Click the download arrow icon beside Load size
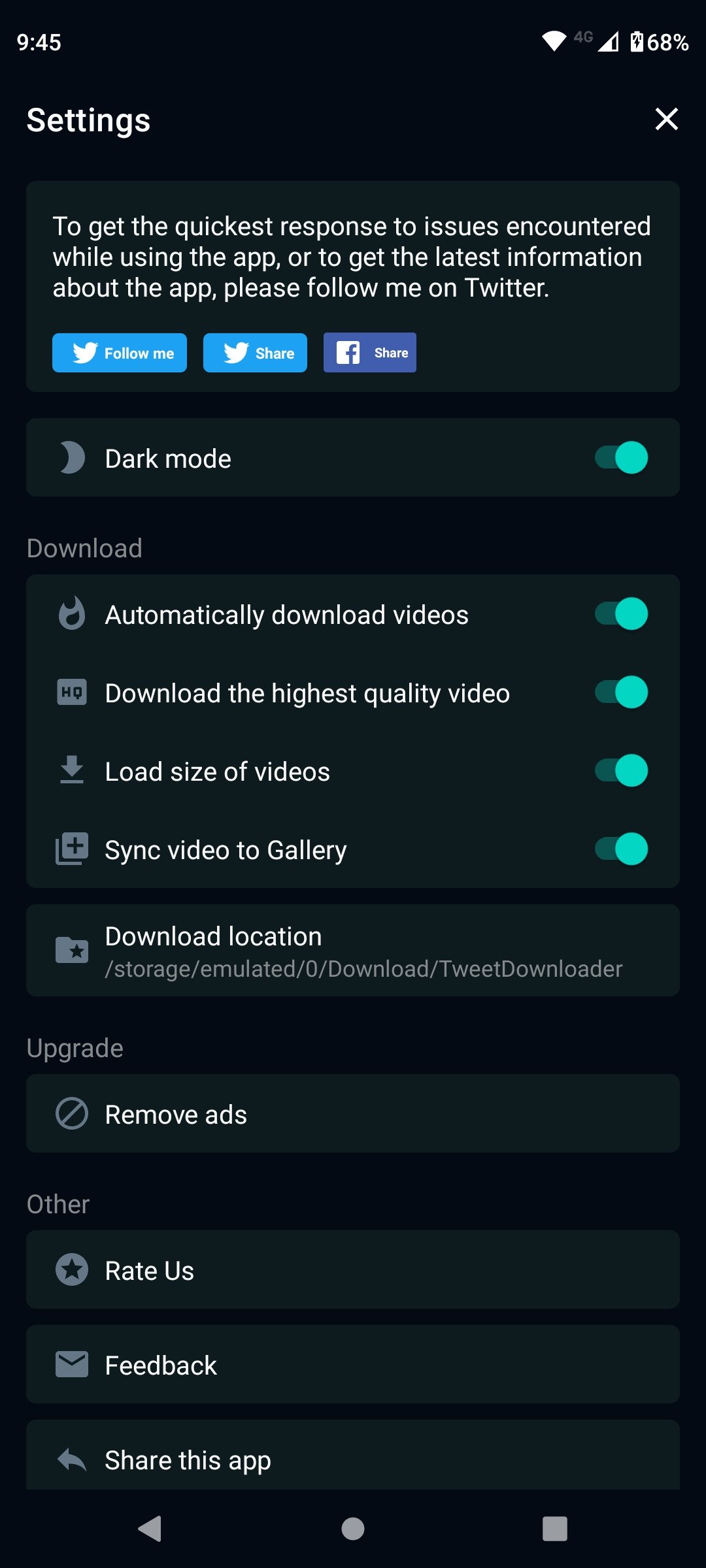Image resolution: width=706 pixels, height=1568 pixels. (x=71, y=770)
